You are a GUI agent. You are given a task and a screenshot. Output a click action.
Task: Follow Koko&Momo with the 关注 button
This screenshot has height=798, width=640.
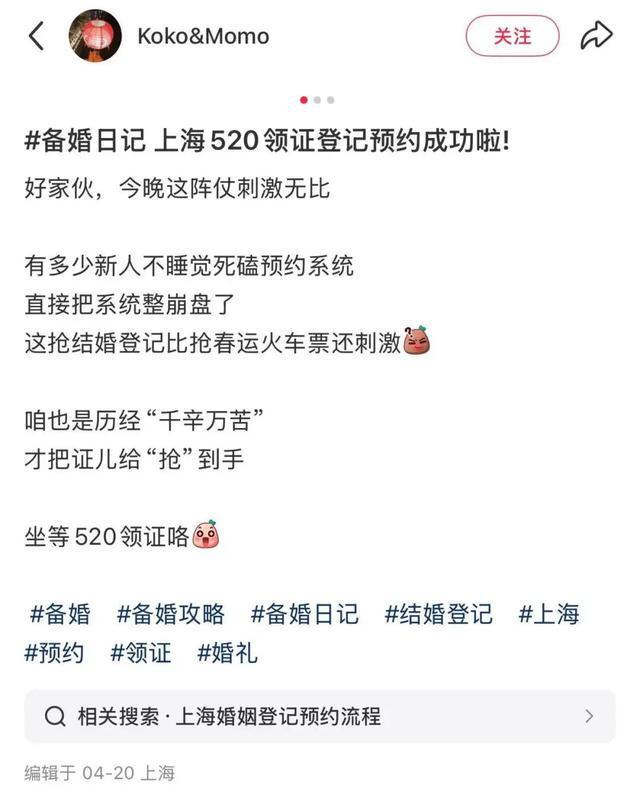coord(512,37)
